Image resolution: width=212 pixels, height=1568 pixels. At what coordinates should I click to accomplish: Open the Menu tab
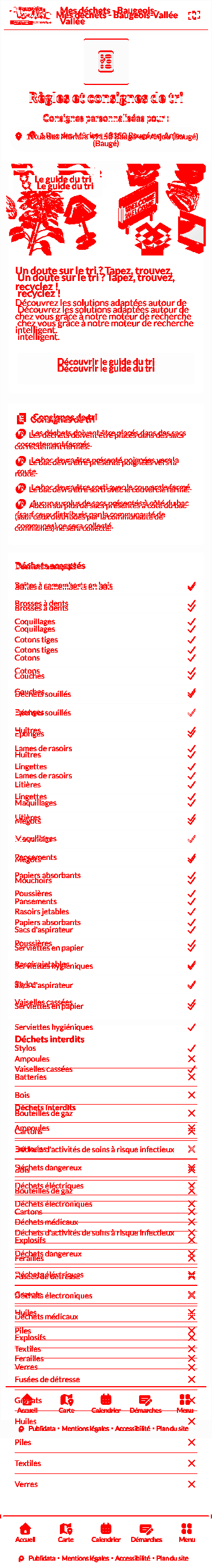coord(187,1533)
